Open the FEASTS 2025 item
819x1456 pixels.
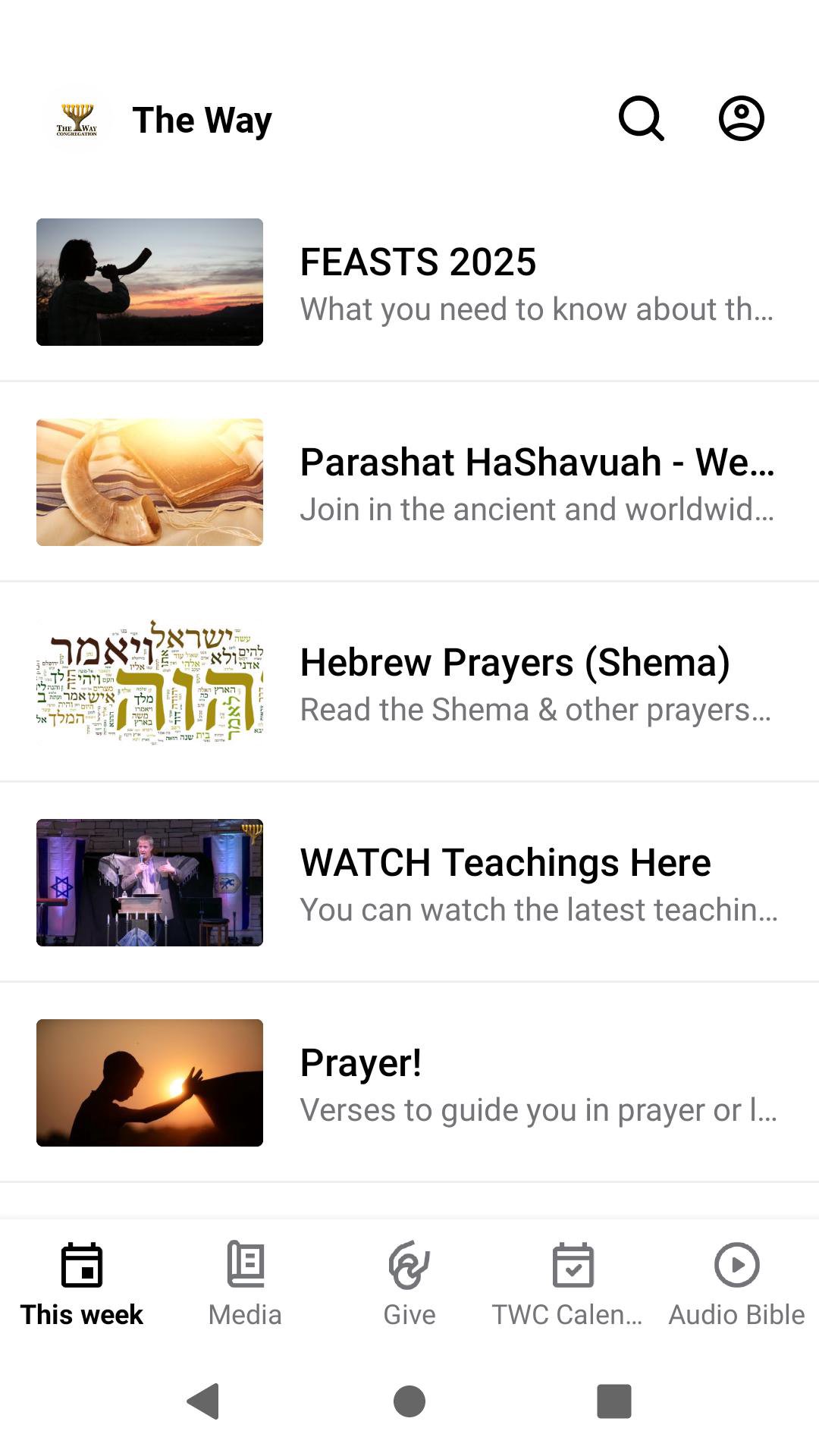409,282
